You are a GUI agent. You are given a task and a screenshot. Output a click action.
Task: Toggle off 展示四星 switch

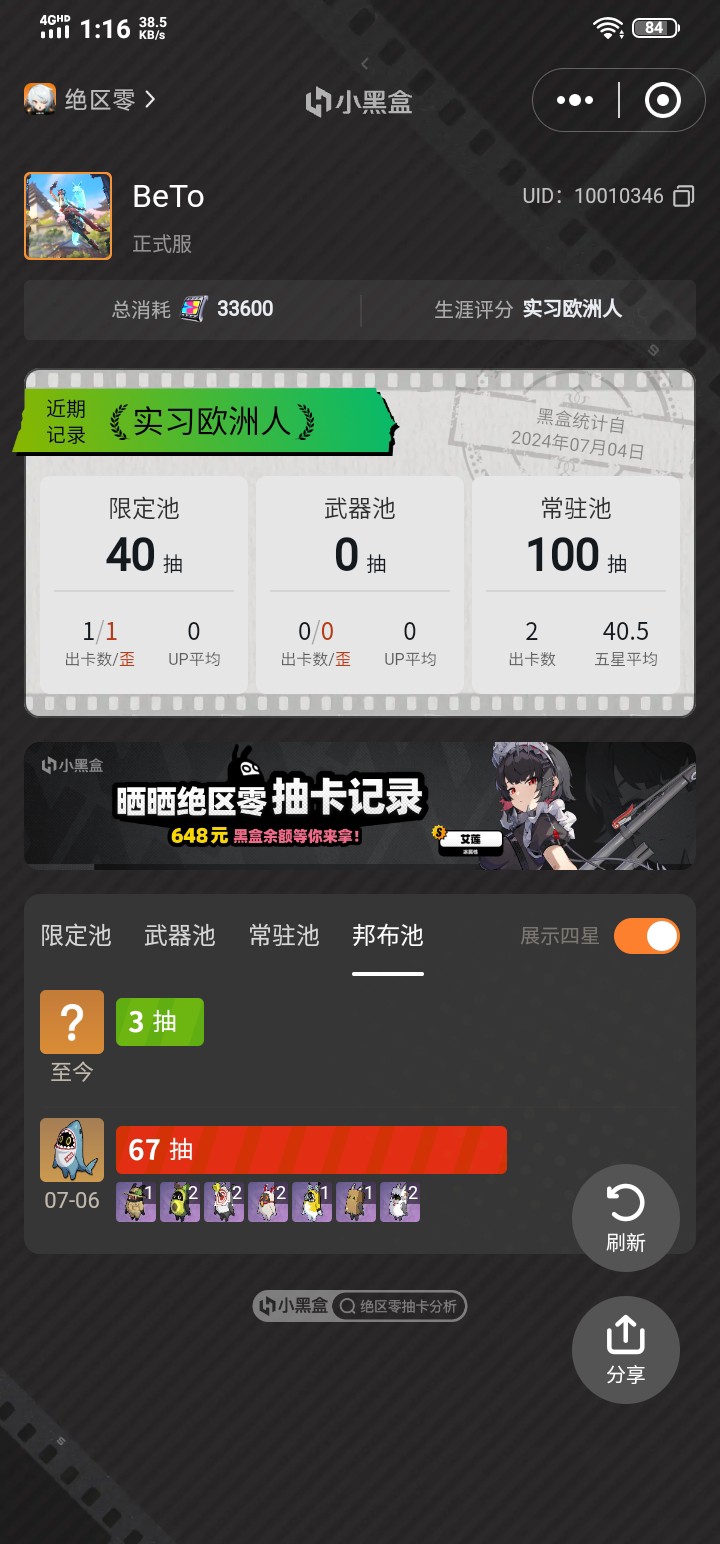click(x=646, y=936)
